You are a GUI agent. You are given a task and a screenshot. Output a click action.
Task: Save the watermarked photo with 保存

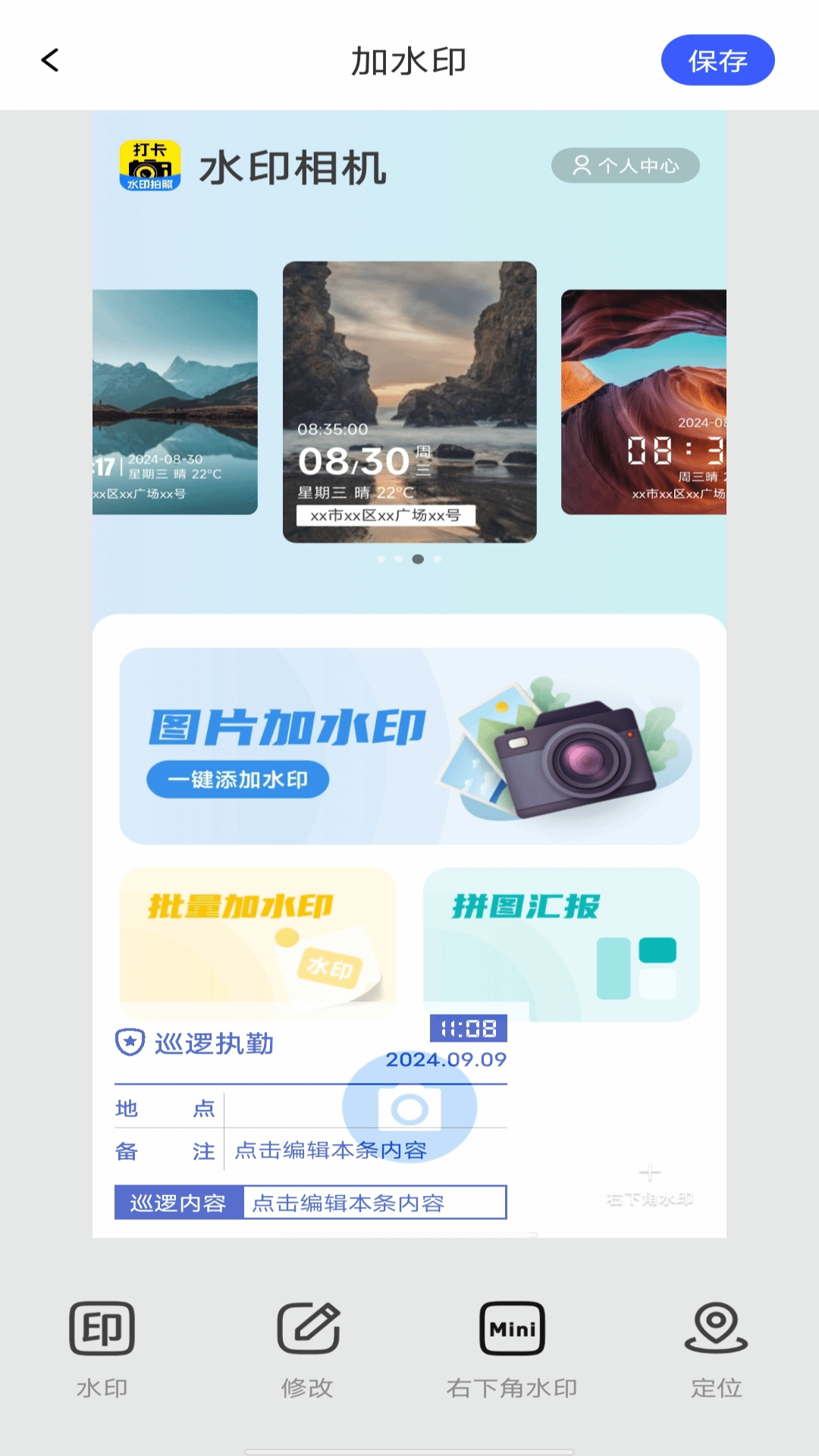(x=717, y=60)
